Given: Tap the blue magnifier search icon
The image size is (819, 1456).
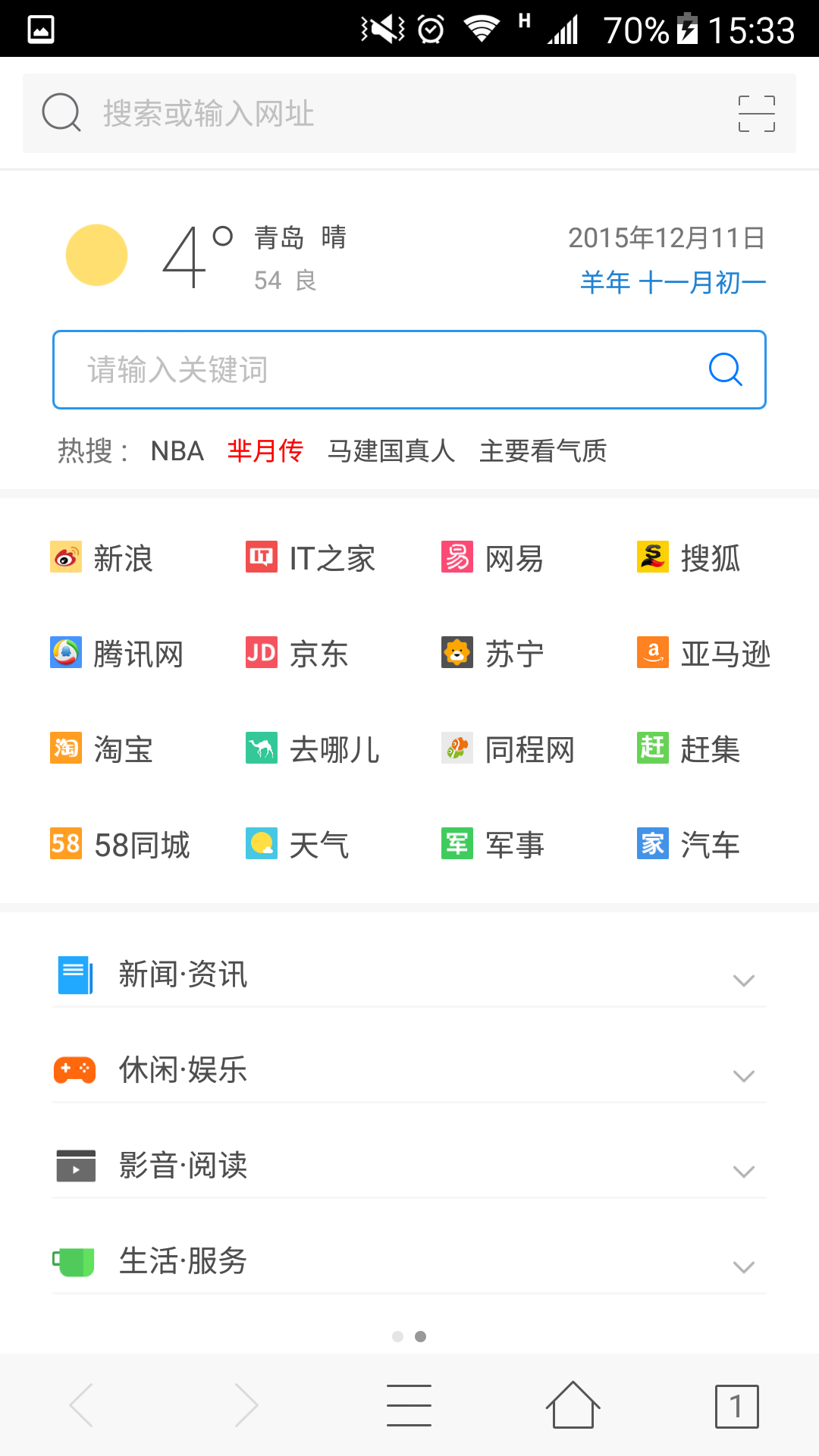Looking at the screenshot, I should tap(725, 370).
